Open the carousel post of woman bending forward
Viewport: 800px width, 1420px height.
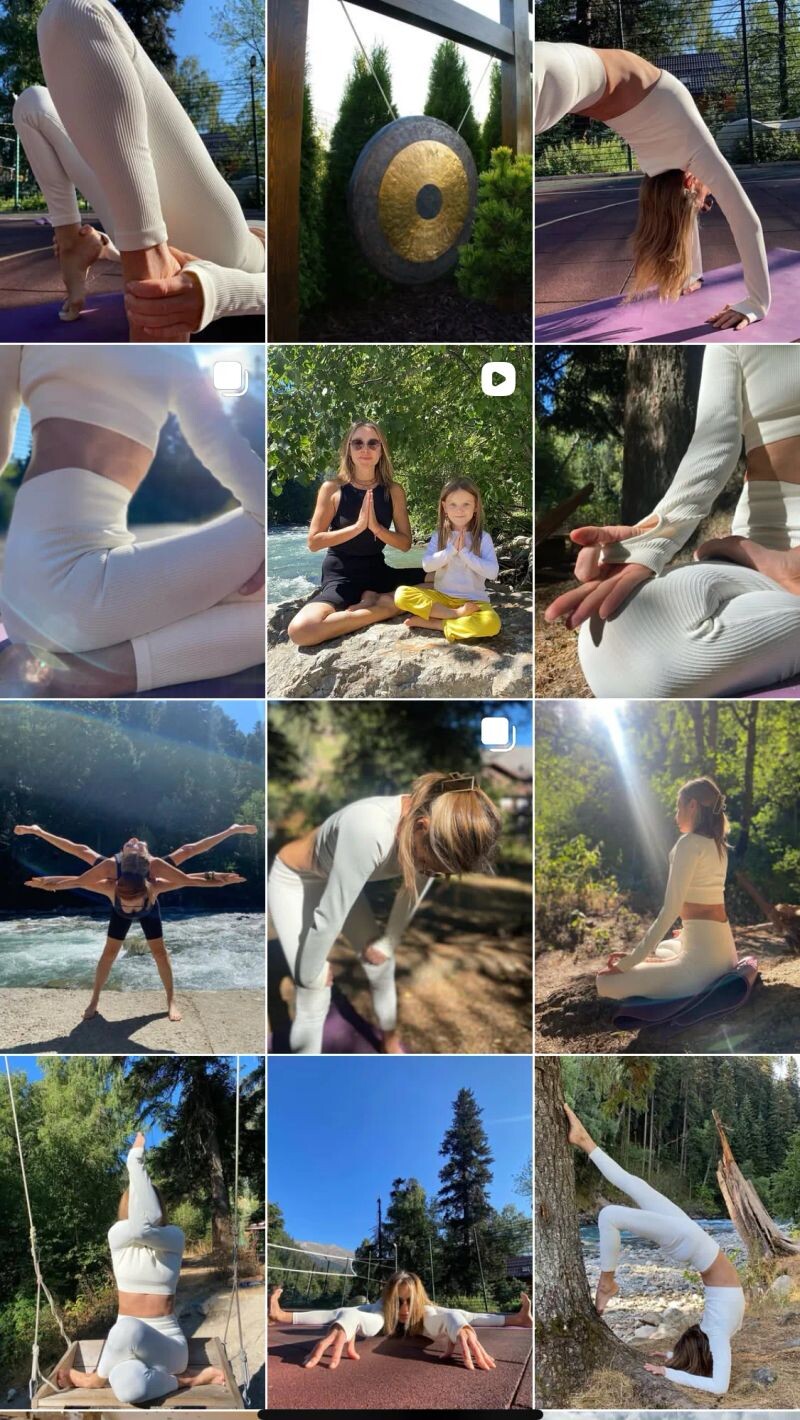point(399,876)
